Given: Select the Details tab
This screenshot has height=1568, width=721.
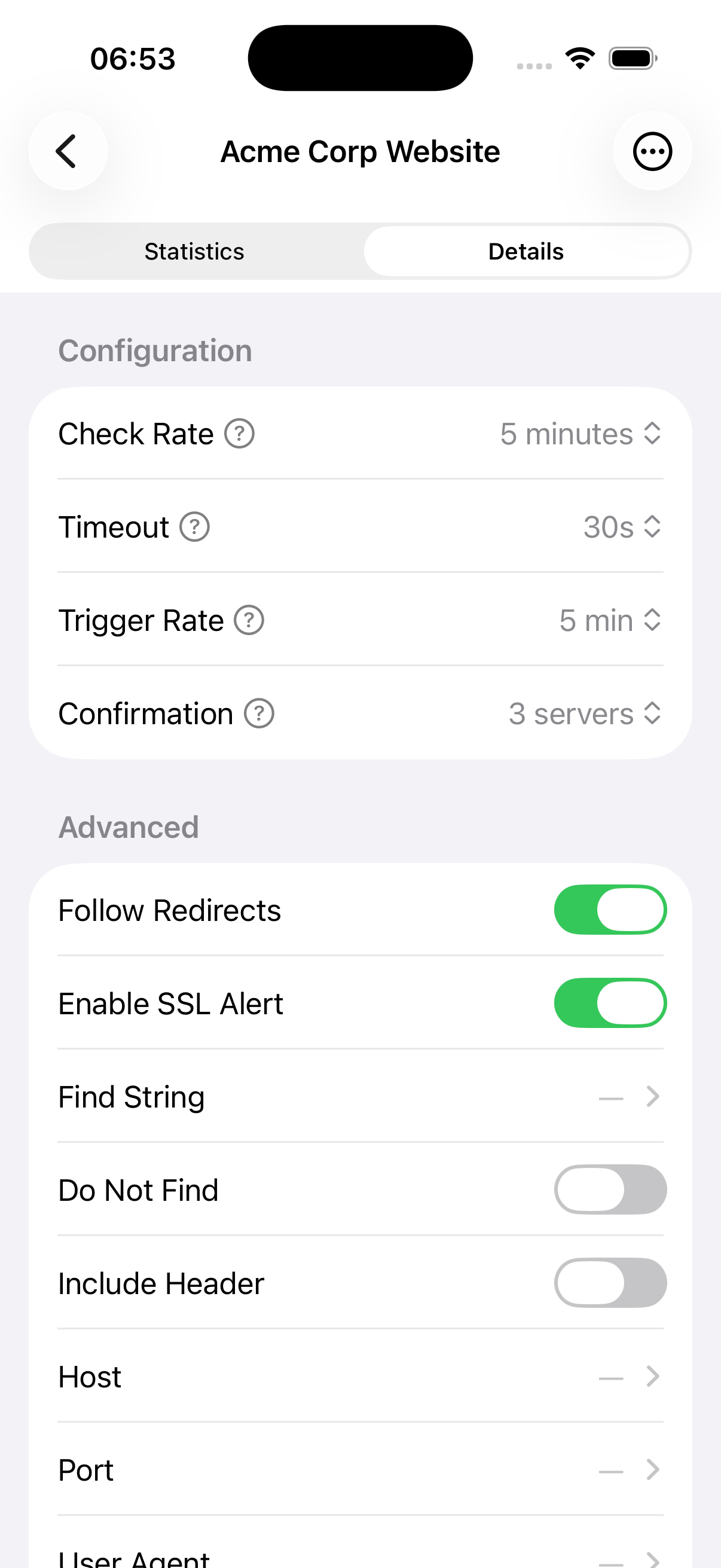Looking at the screenshot, I should pos(526,250).
